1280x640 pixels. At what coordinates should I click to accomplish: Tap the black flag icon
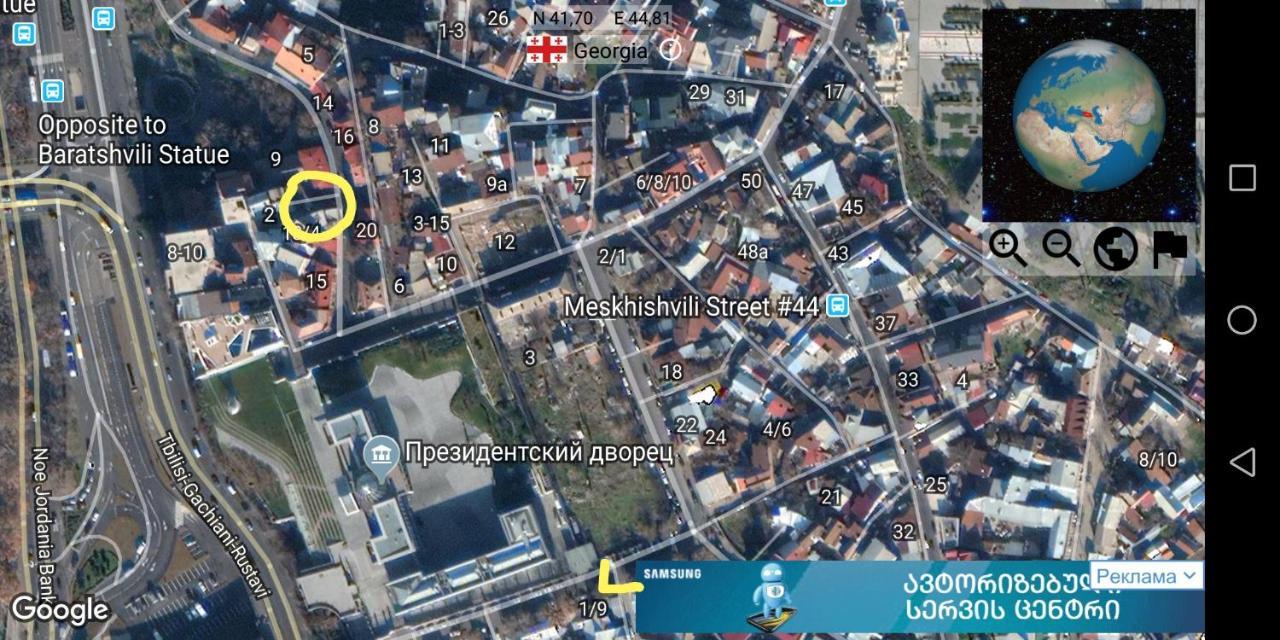1169,248
